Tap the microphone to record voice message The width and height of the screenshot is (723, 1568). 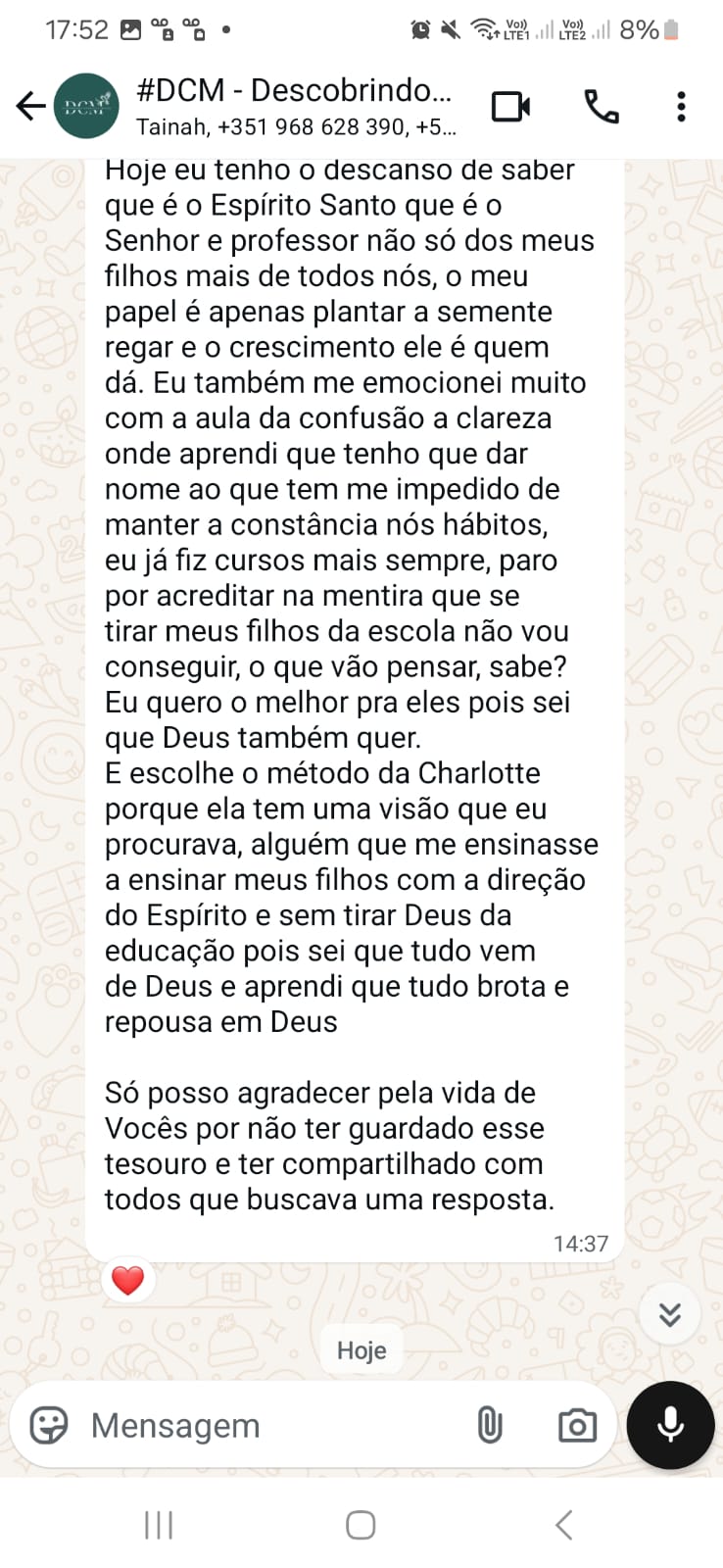[670, 1426]
